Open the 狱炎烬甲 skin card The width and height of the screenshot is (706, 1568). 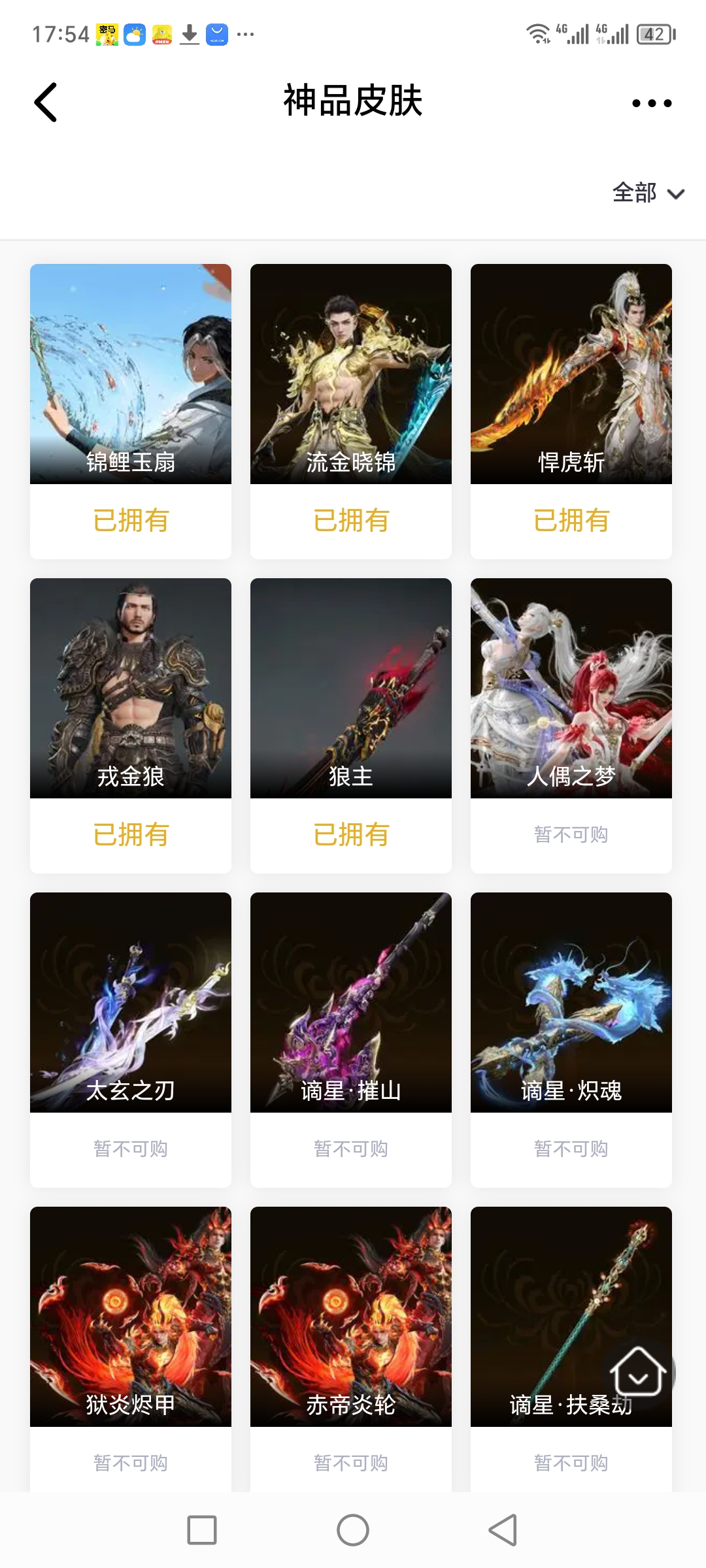tap(131, 1317)
